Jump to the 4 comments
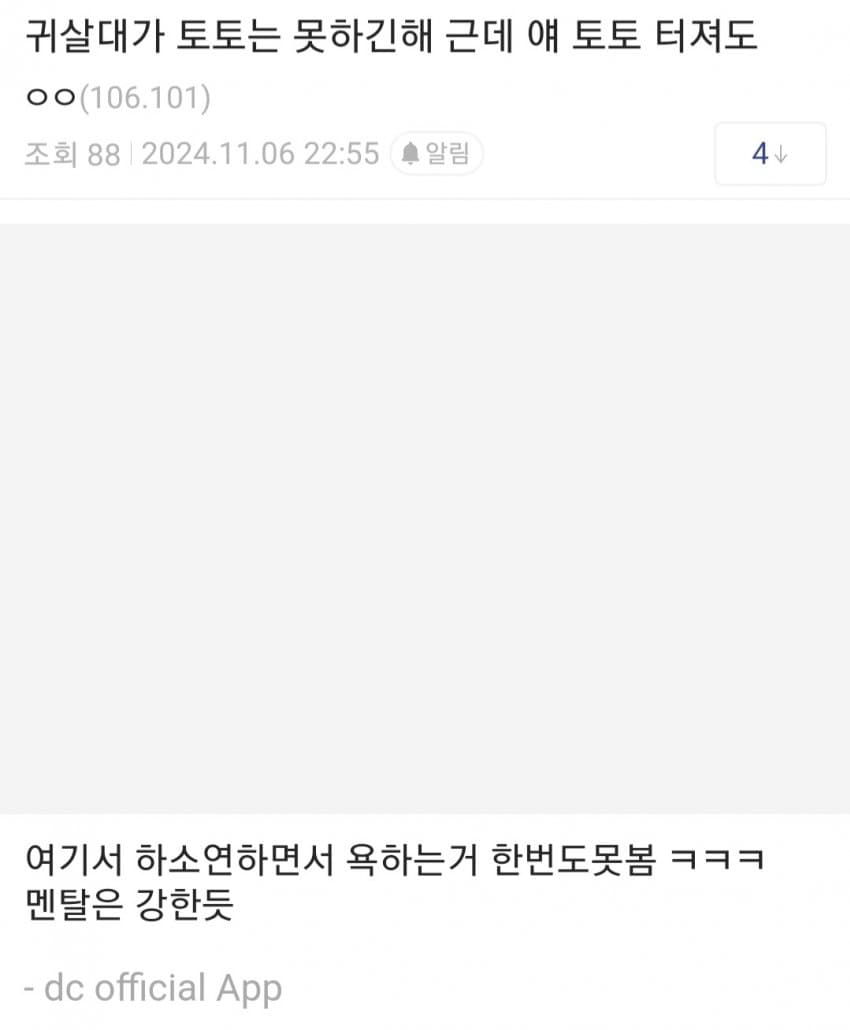 (x=770, y=154)
